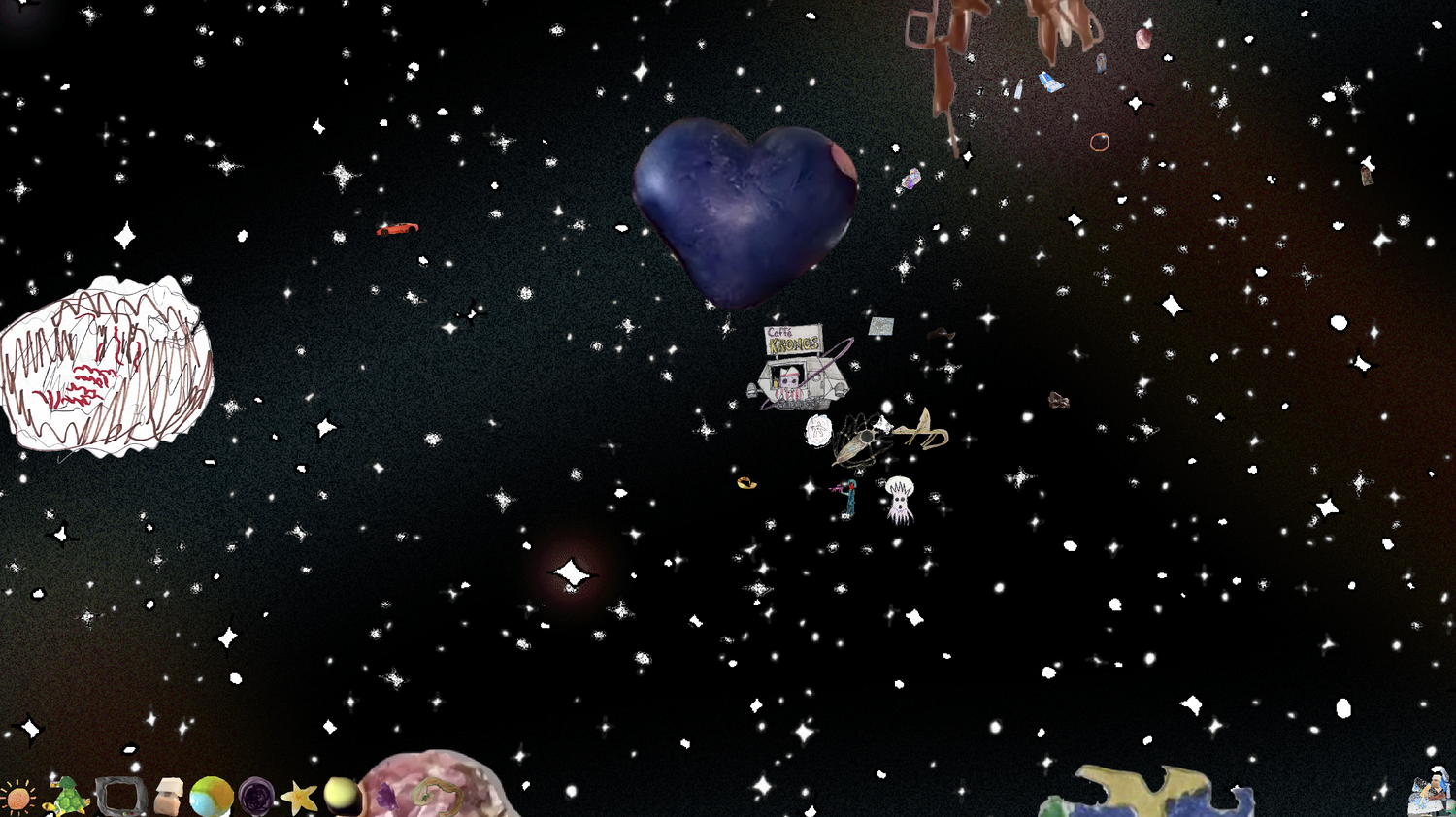Tap the orange sun icon

coord(17,799)
